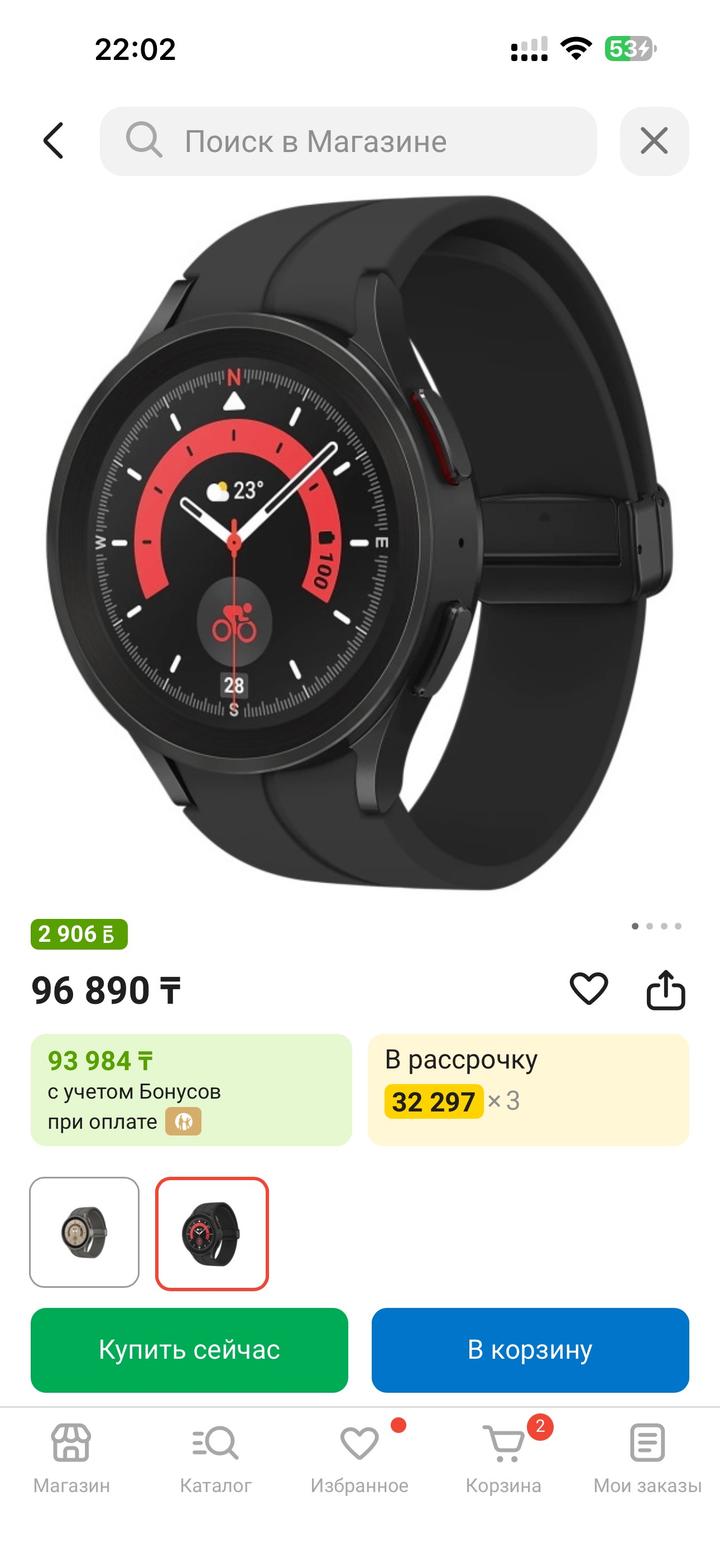
Task: Open the bonus price 93 984 ₸ info
Action: tap(191, 1089)
